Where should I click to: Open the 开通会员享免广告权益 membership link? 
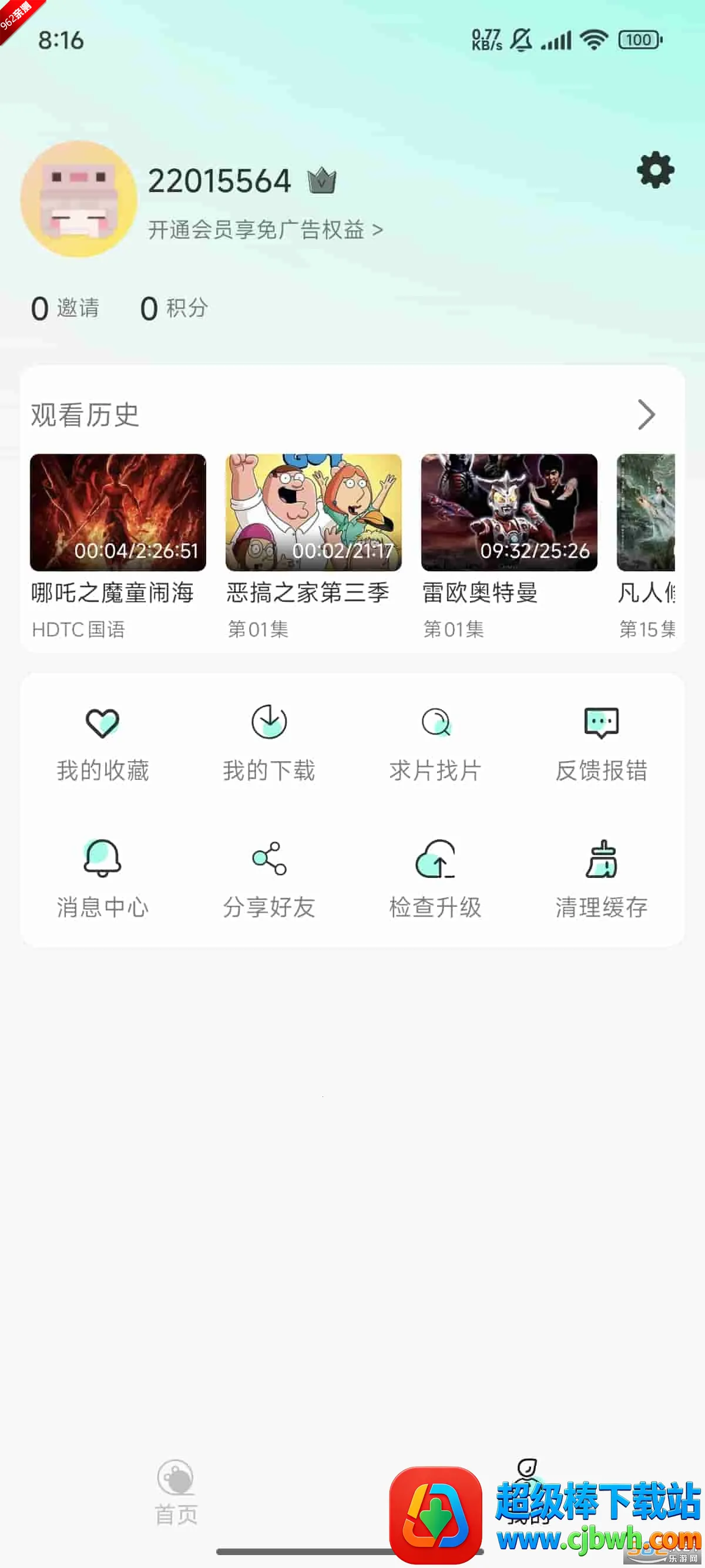[x=265, y=230]
